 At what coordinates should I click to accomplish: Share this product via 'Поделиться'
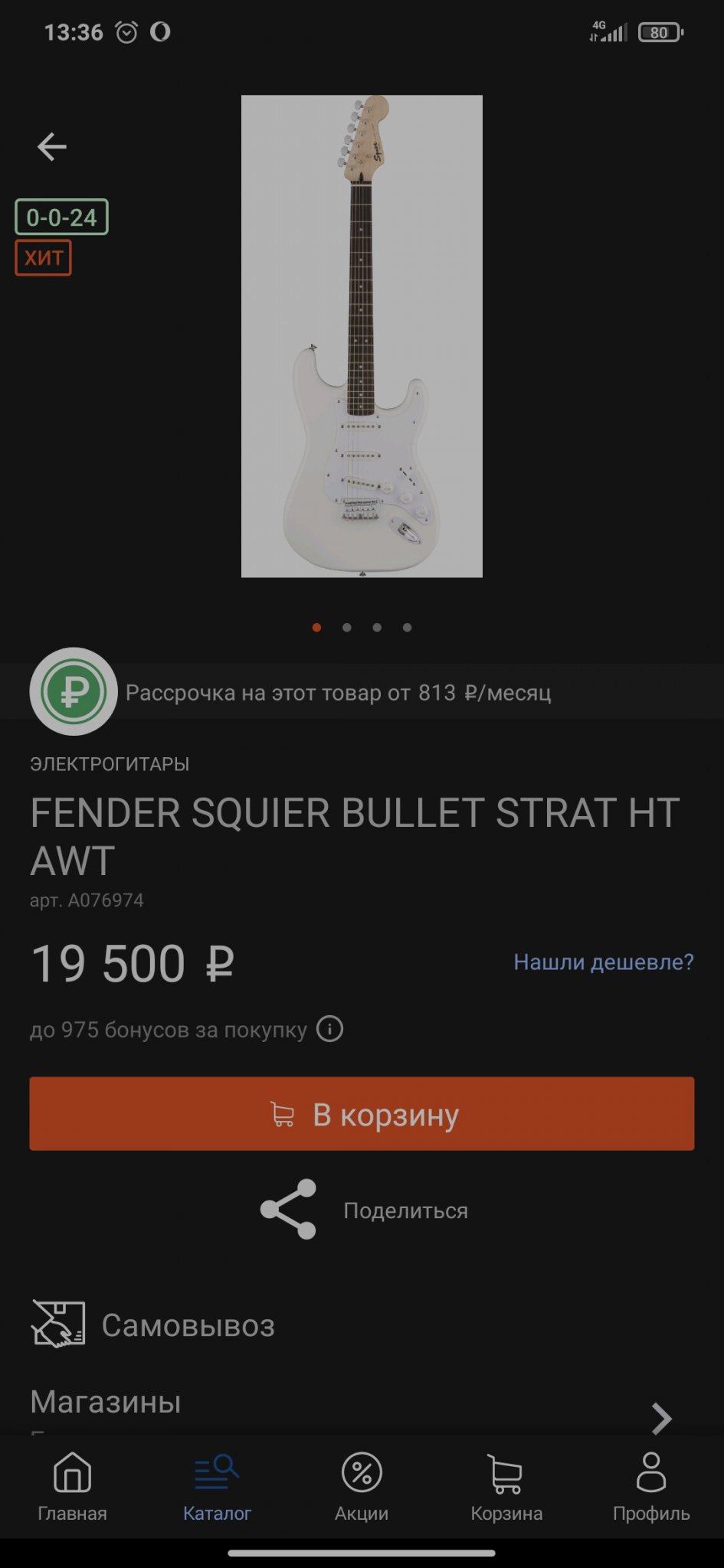point(365,1210)
